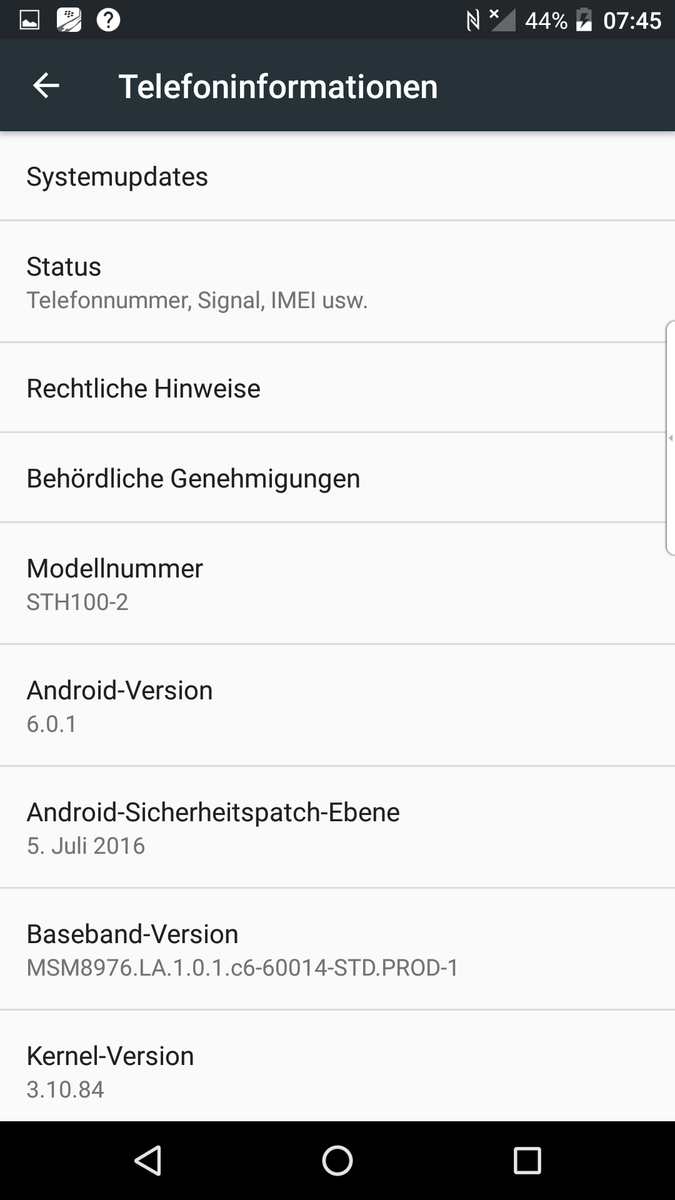
Task: Tap the system home button
Action: [x=338, y=1160]
